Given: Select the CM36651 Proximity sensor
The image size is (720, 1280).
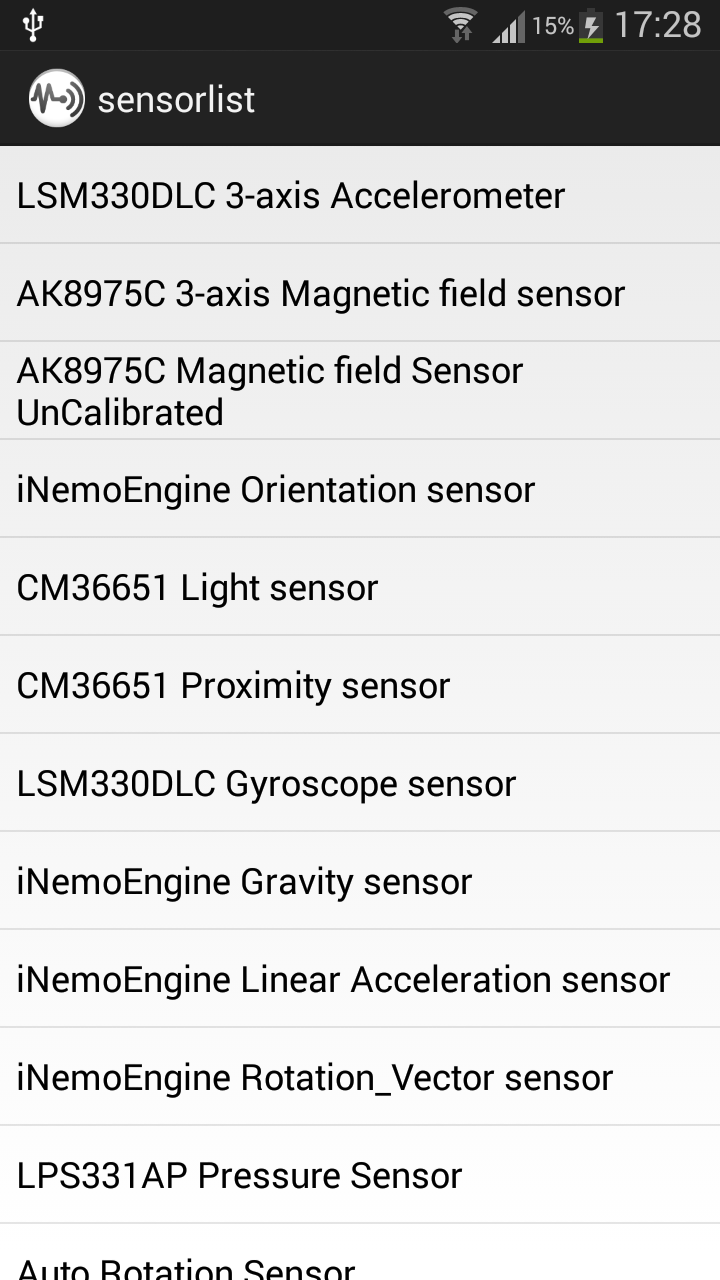Looking at the screenshot, I should (233, 685).
